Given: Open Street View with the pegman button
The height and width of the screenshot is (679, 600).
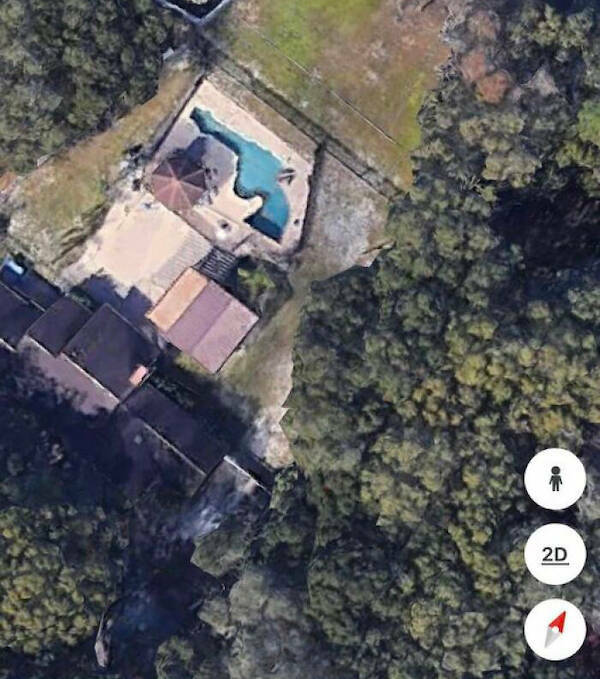Looking at the screenshot, I should coord(555,479).
